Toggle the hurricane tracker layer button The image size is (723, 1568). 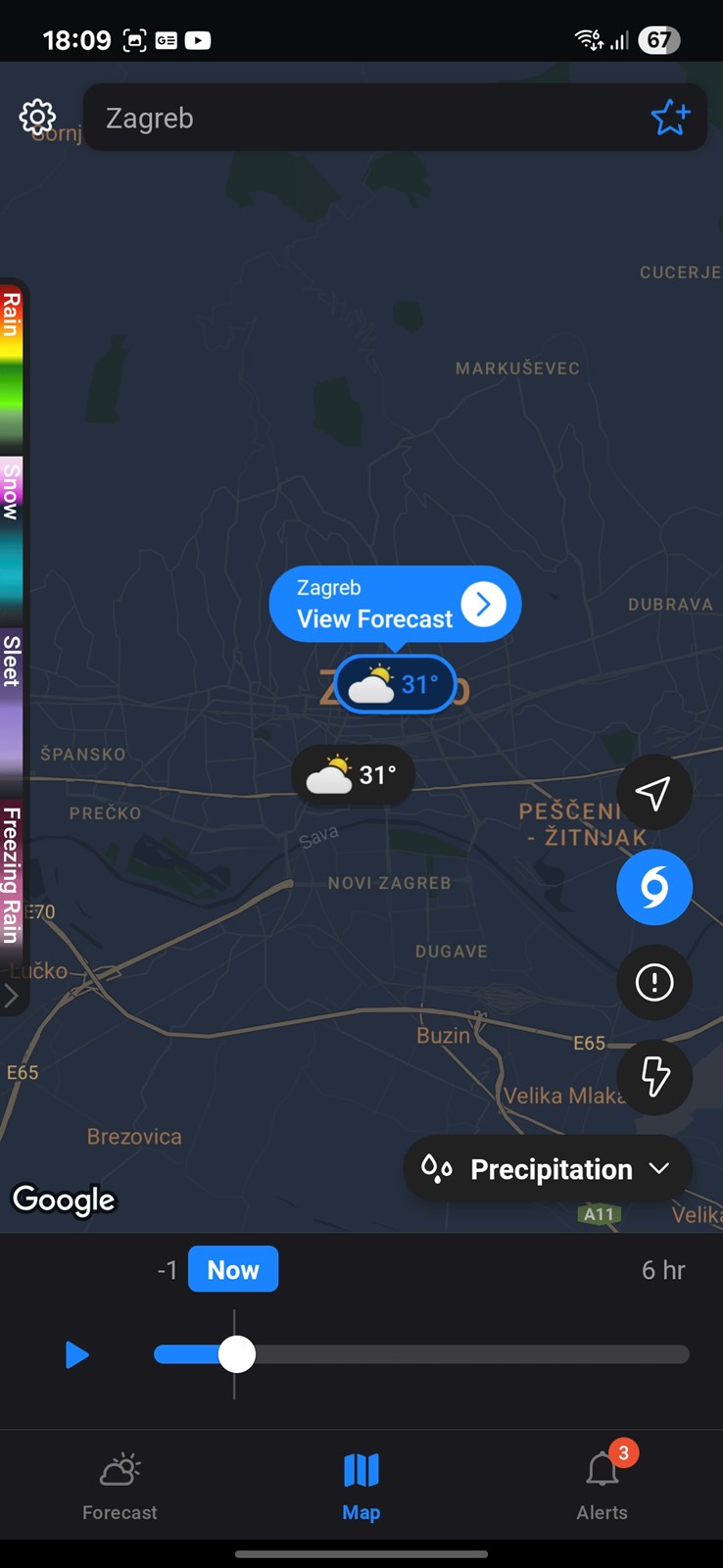pyautogui.click(x=653, y=887)
